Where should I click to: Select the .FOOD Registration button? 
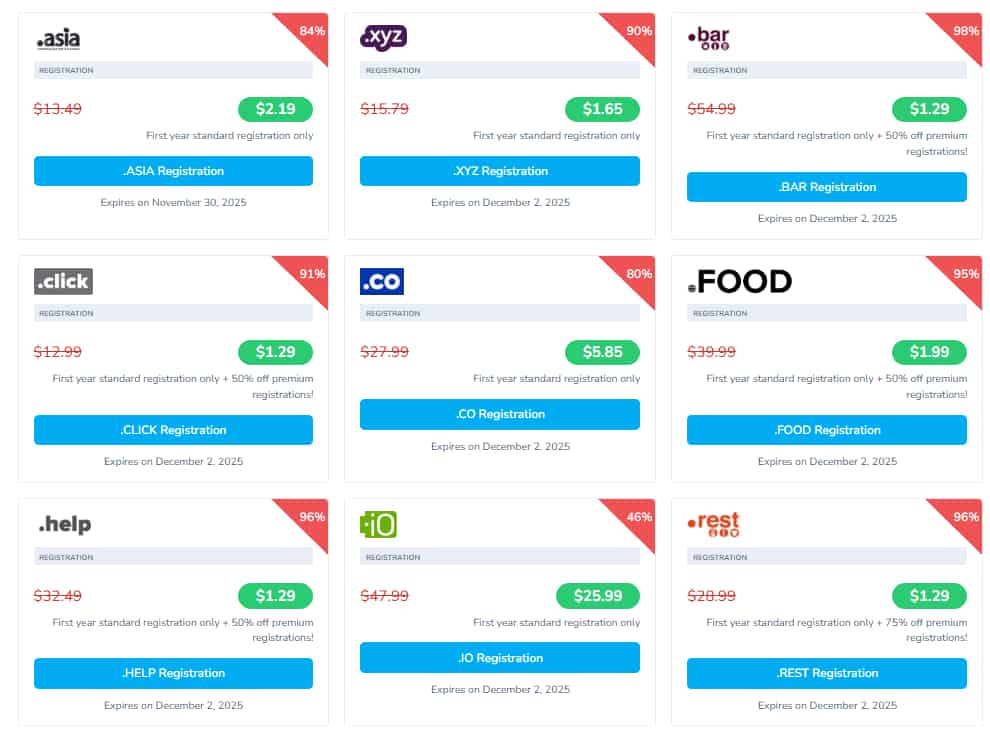pos(826,430)
